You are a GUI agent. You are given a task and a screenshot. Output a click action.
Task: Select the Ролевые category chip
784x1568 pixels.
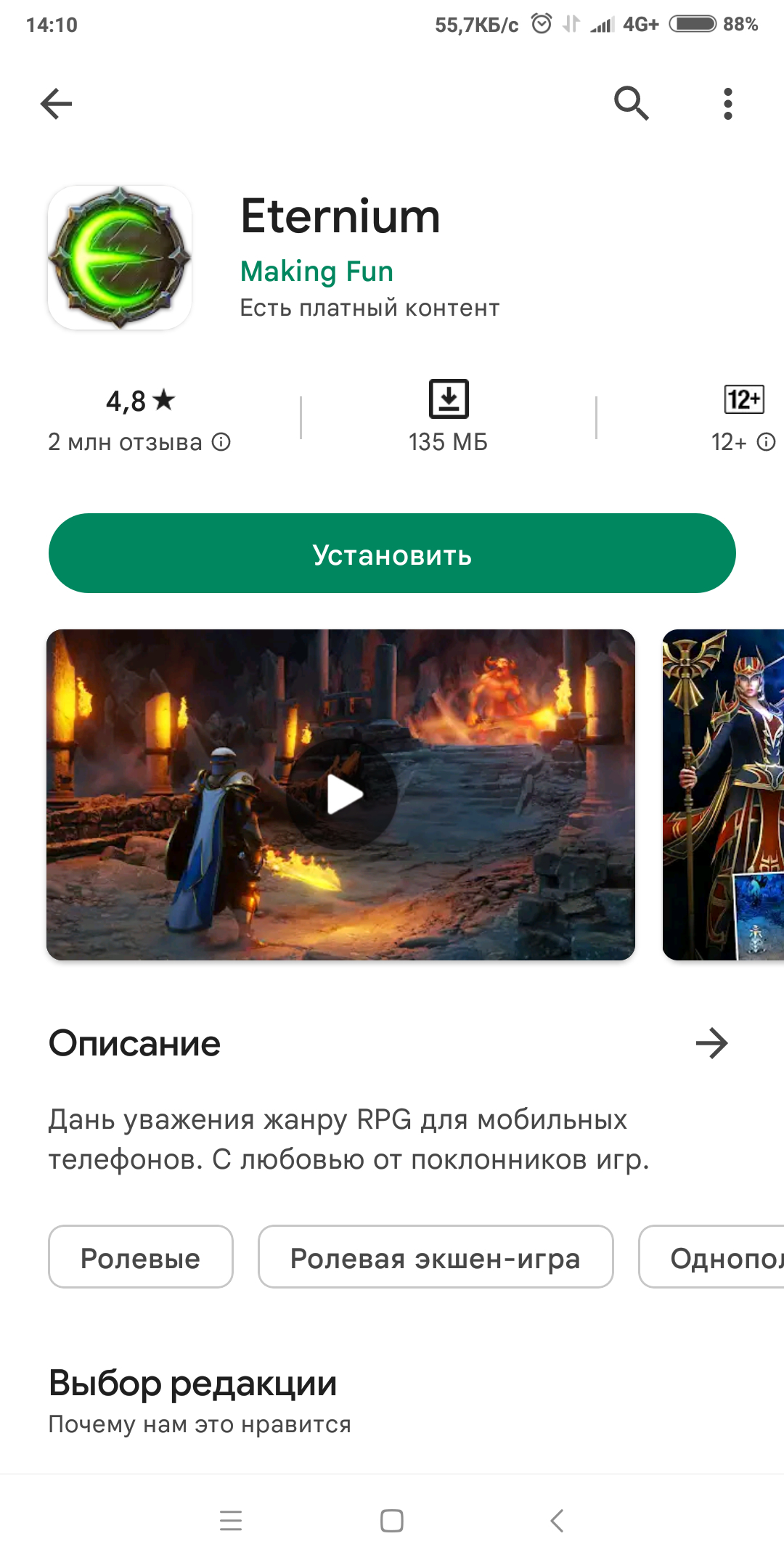(x=141, y=1257)
